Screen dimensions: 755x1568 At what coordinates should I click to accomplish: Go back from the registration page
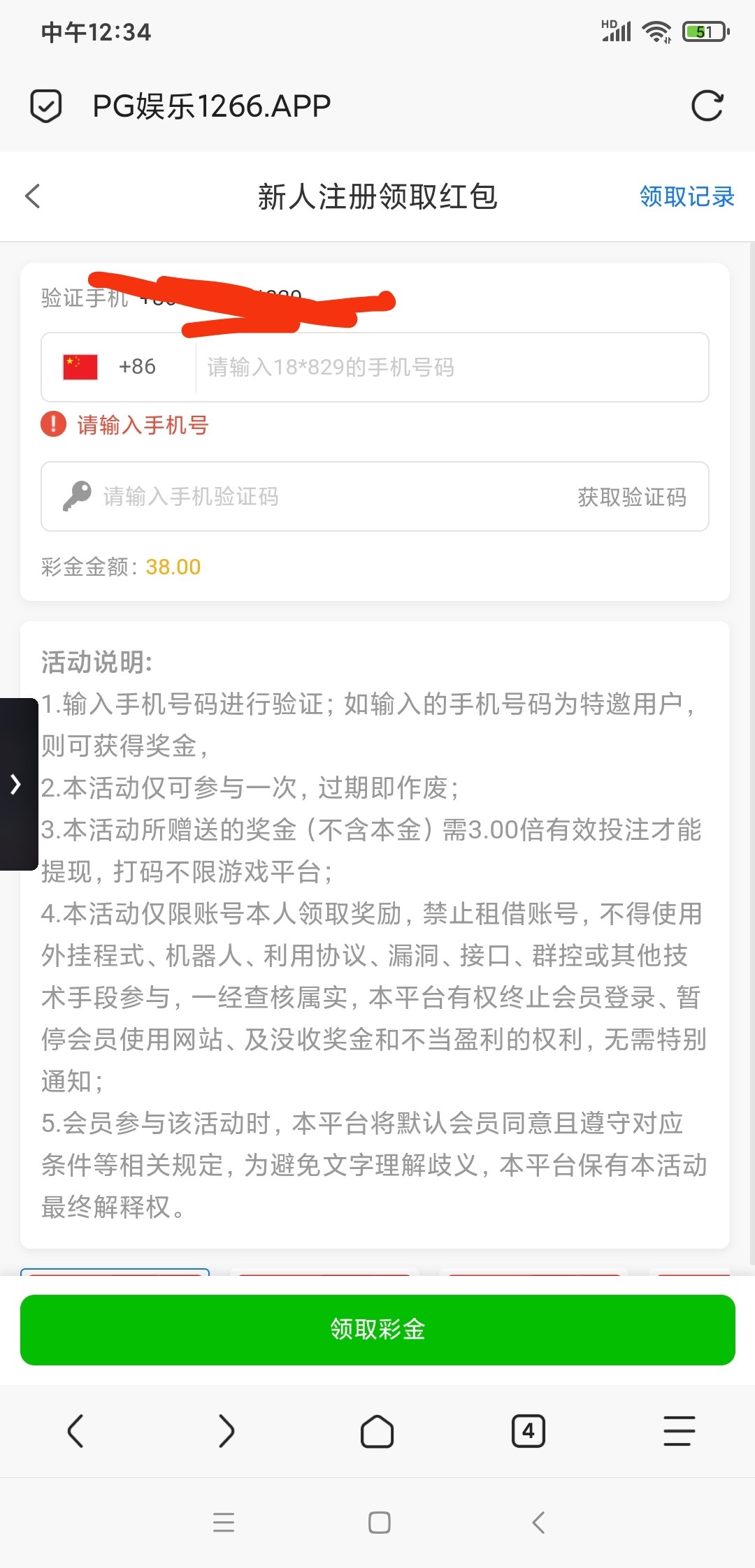33,196
